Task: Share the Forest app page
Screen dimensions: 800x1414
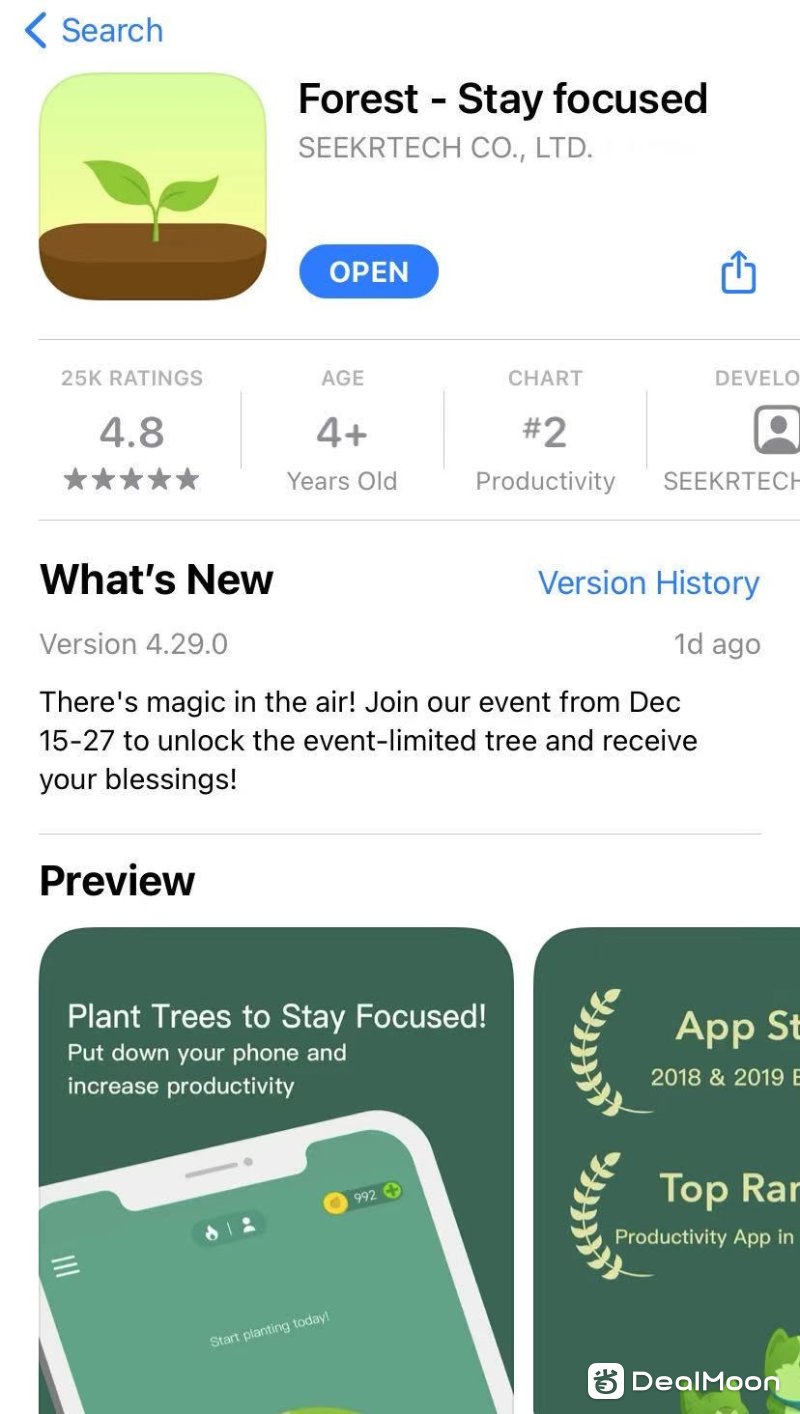Action: click(x=738, y=272)
